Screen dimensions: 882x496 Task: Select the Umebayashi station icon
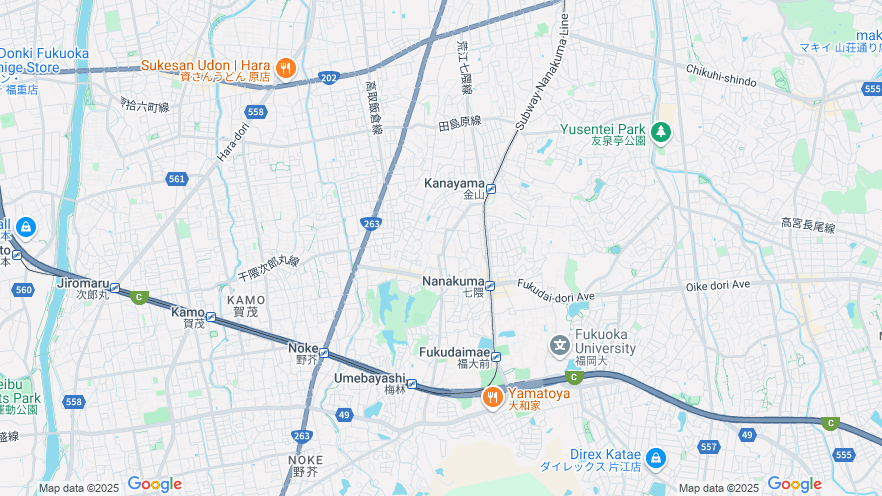point(412,382)
